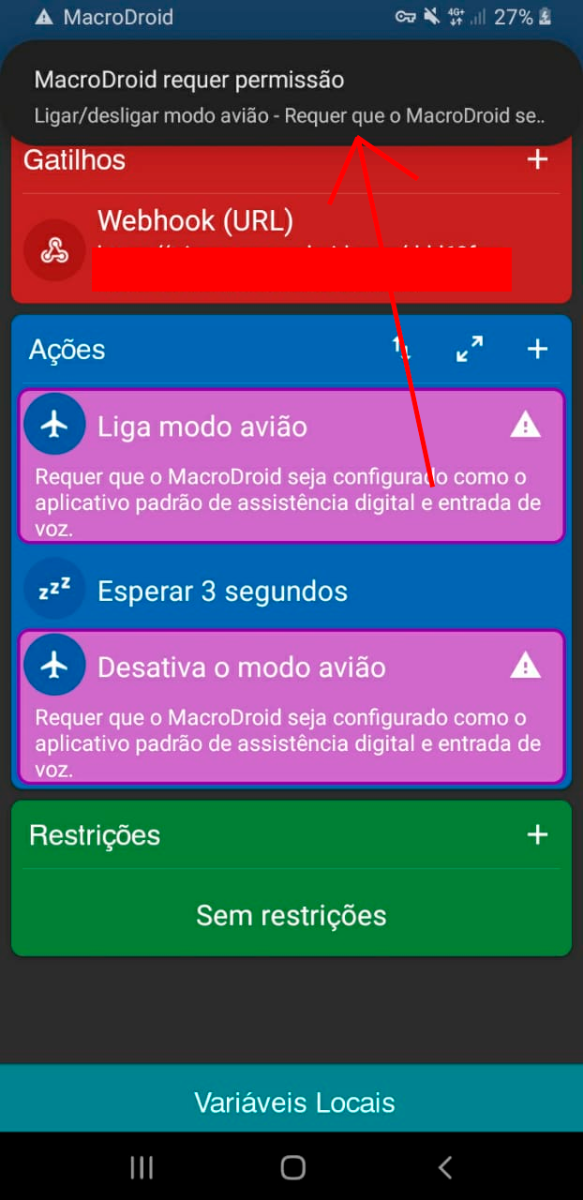Tap the Sem restrições area

pos(291,915)
